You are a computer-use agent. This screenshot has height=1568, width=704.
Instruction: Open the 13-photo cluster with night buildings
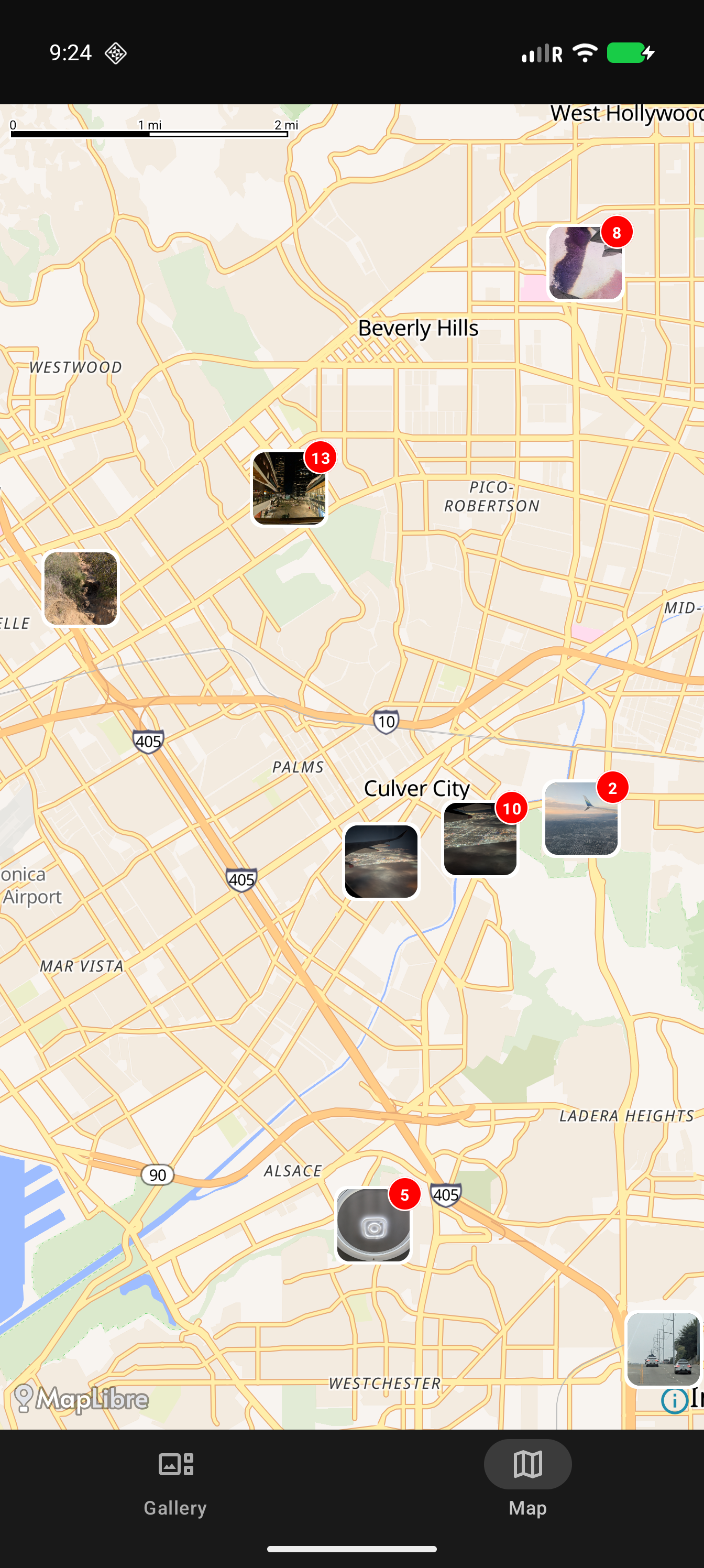pos(289,488)
